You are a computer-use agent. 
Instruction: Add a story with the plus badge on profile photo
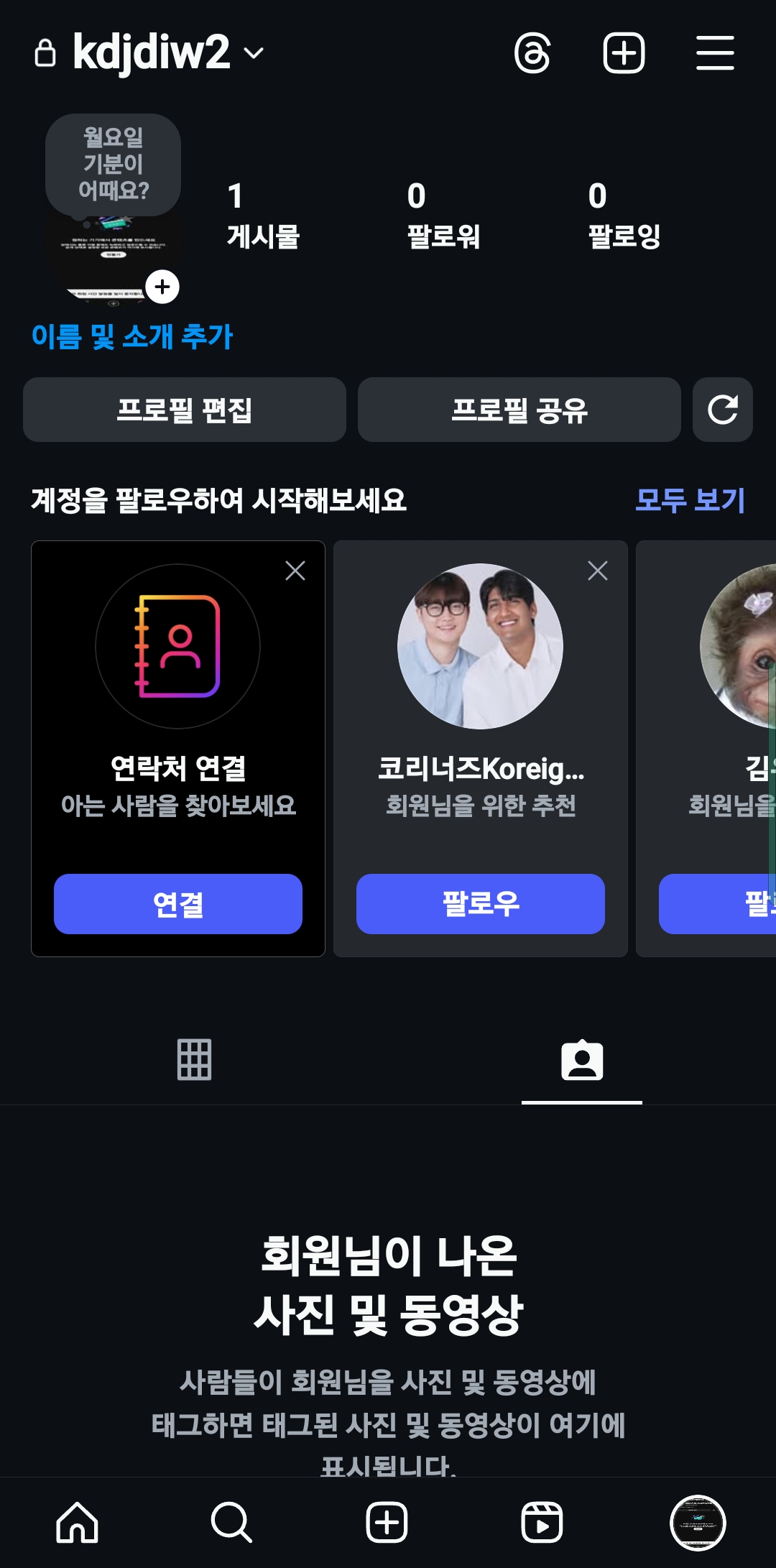coord(162,287)
